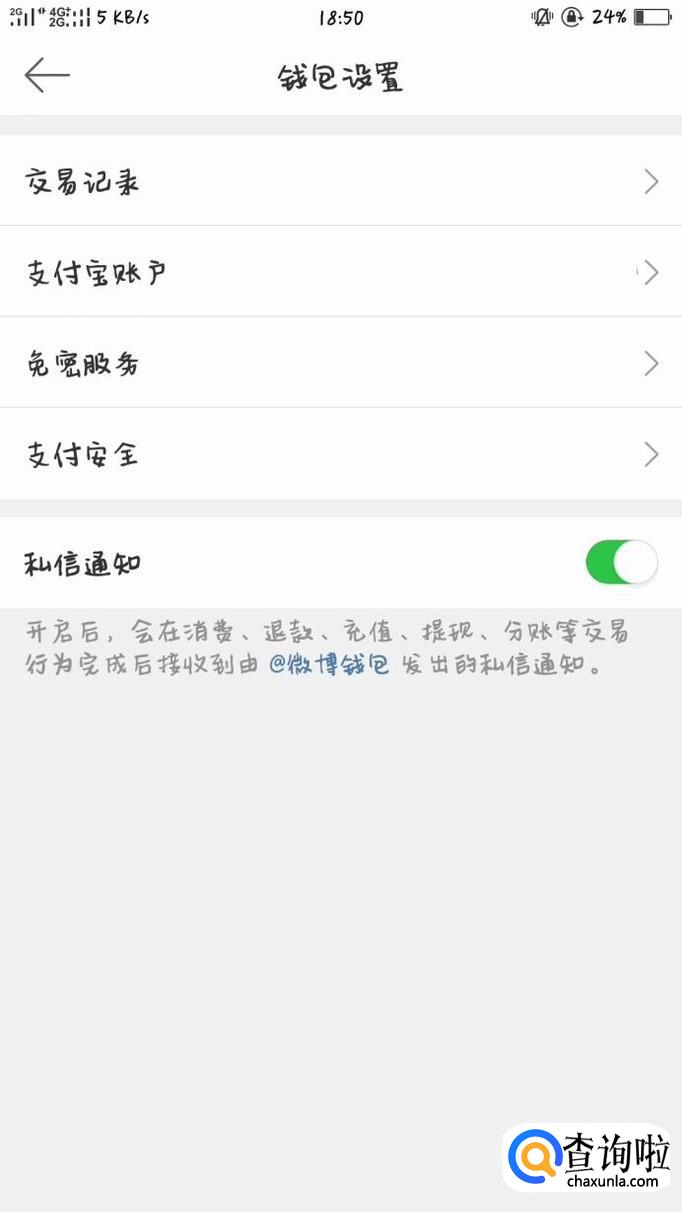
Task: Open 支付安全 payment security
Action: pyautogui.click(x=340, y=455)
